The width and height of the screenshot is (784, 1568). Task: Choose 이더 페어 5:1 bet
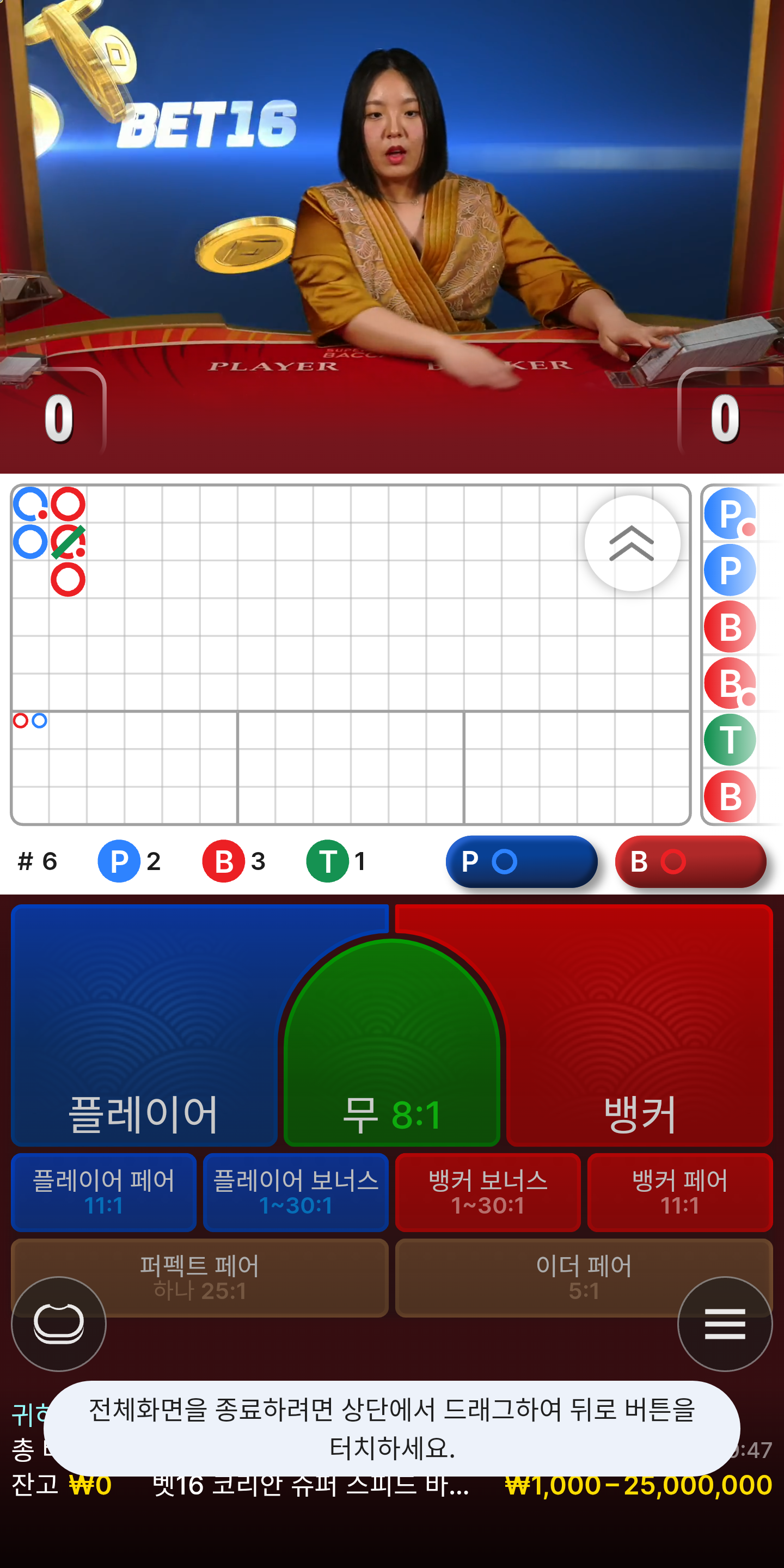pyautogui.click(x=584, y=1278)
